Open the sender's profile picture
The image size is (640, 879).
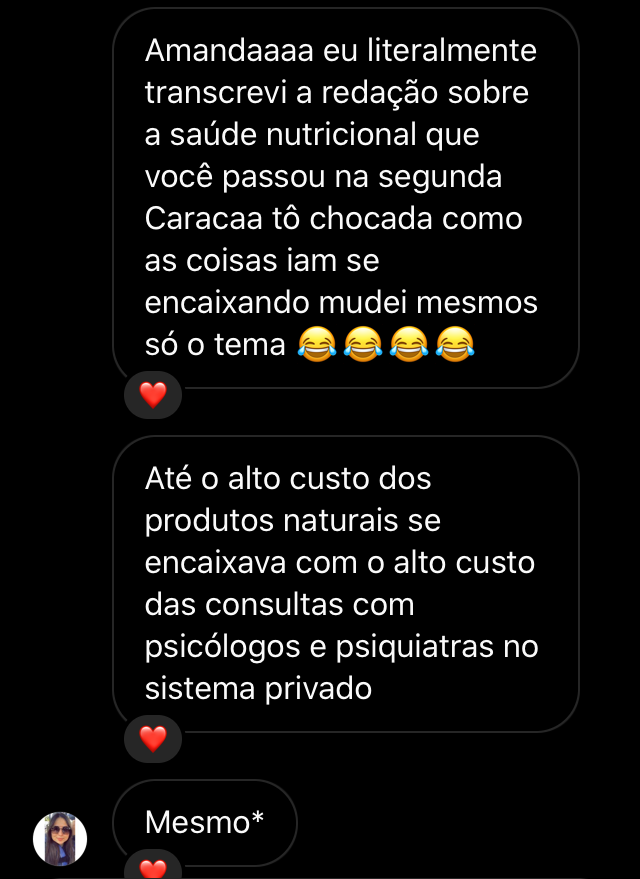coord(60,838)
